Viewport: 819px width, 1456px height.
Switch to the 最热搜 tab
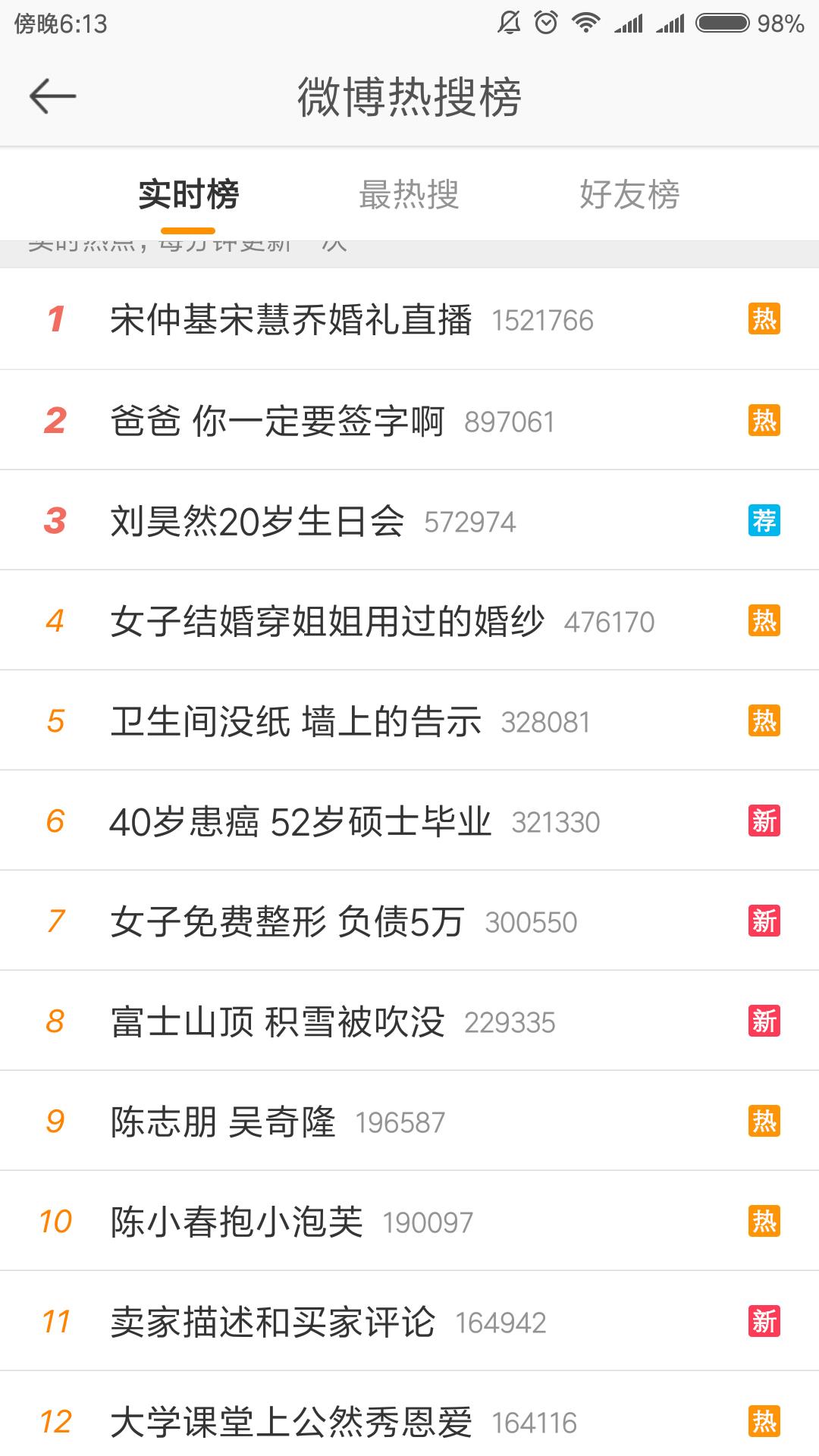409,194
